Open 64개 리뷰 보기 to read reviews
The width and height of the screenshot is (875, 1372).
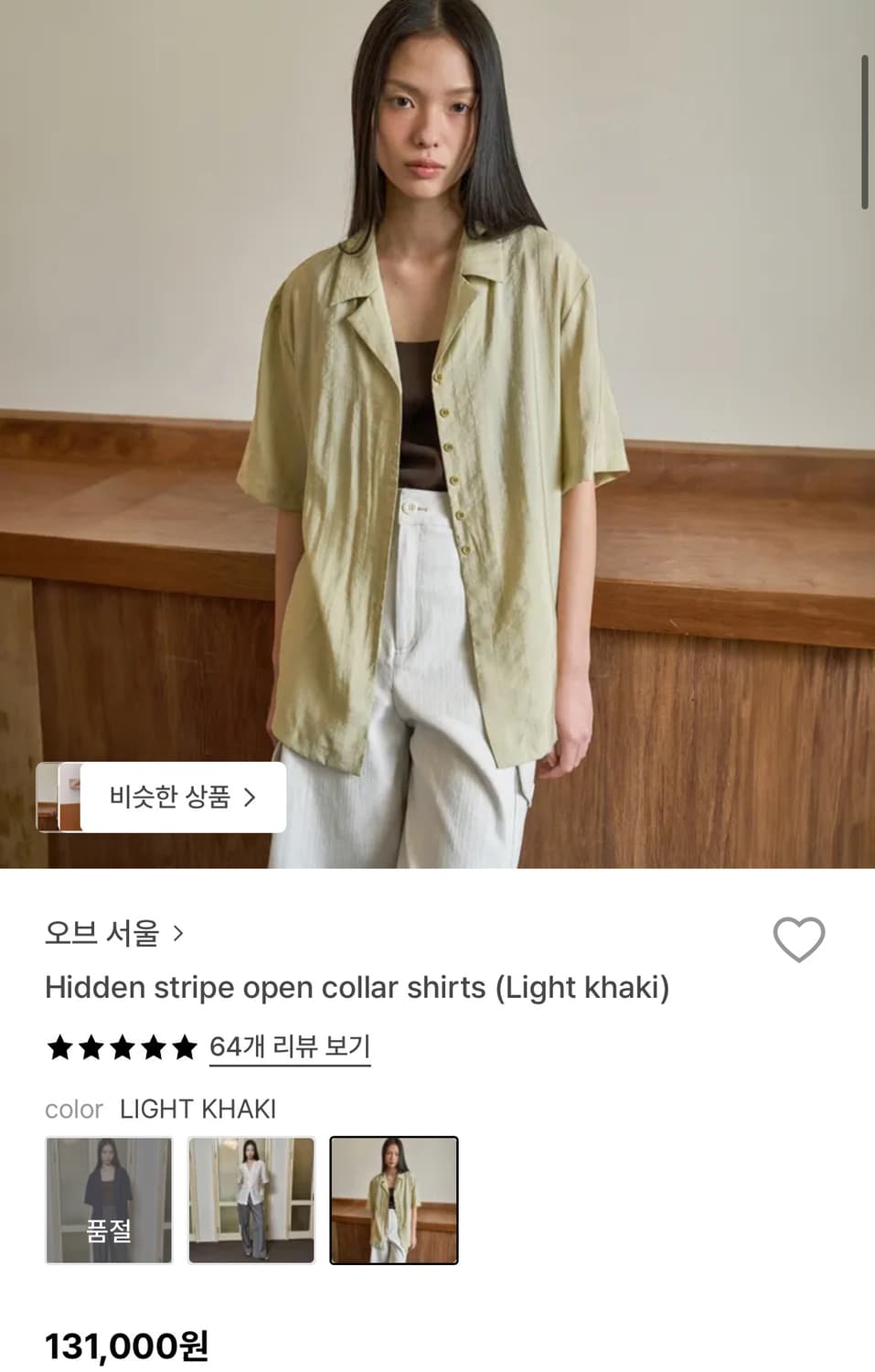(x=288, y=1045)
